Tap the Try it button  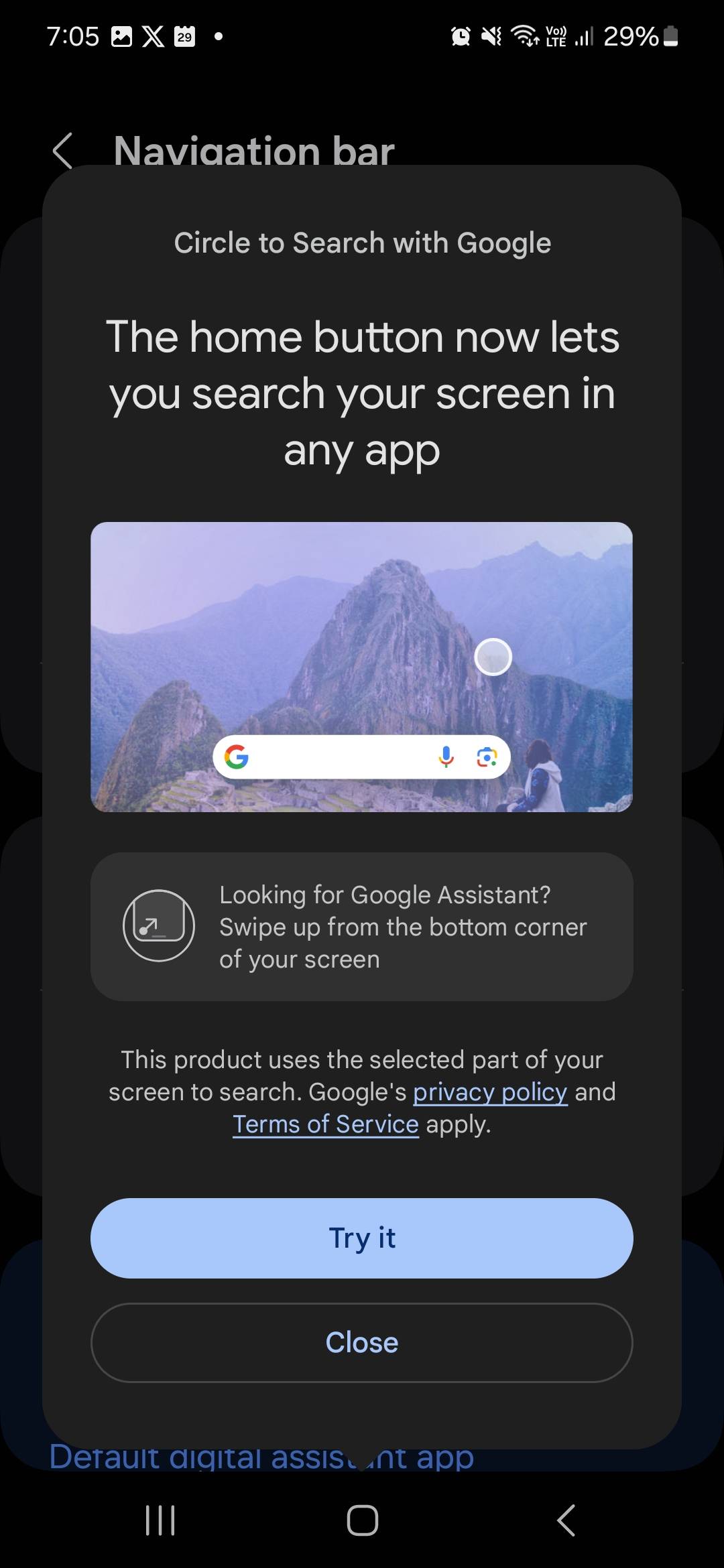(x=362, y=1238)
